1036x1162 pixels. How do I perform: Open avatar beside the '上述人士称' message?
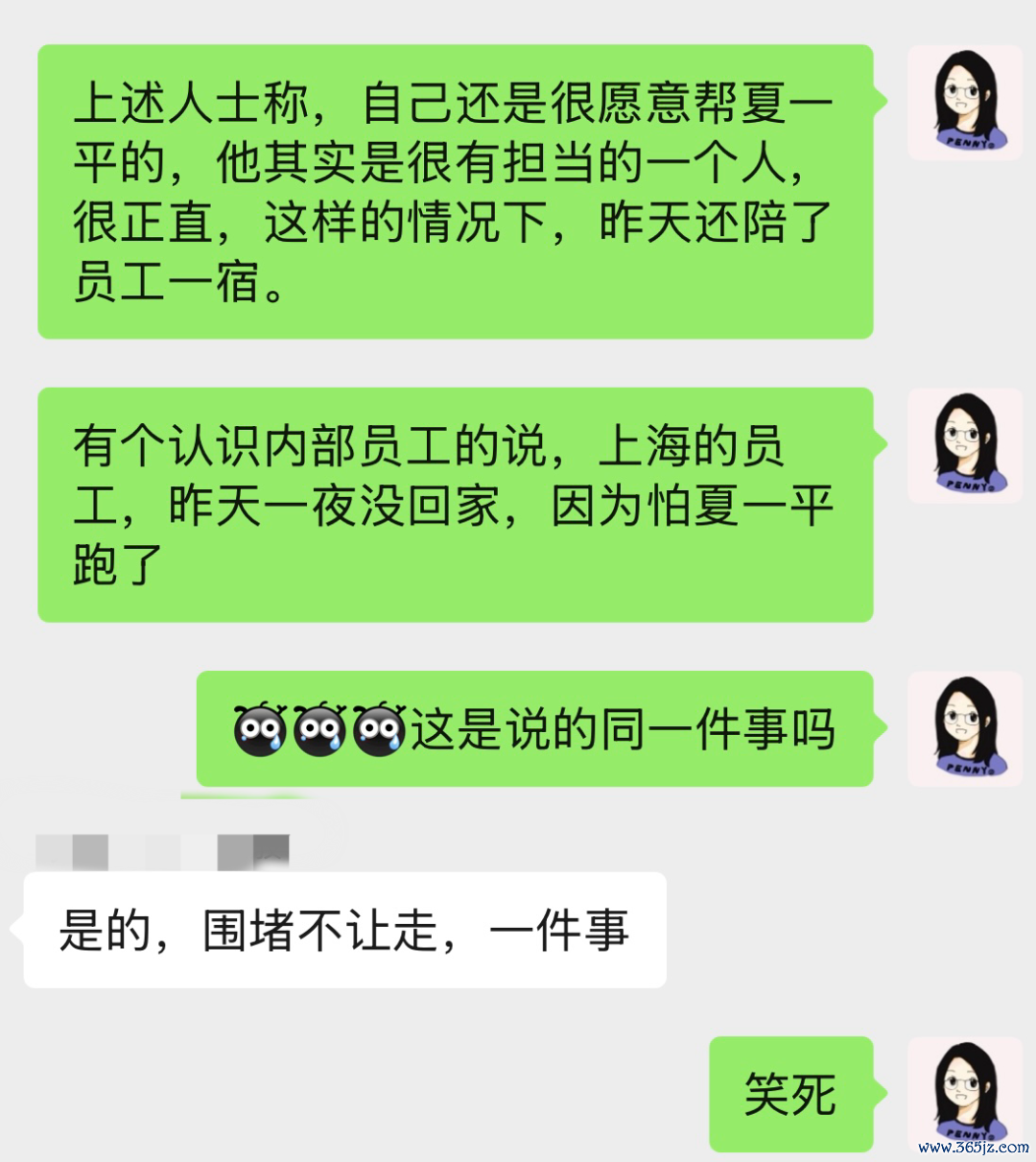[964, 102]
